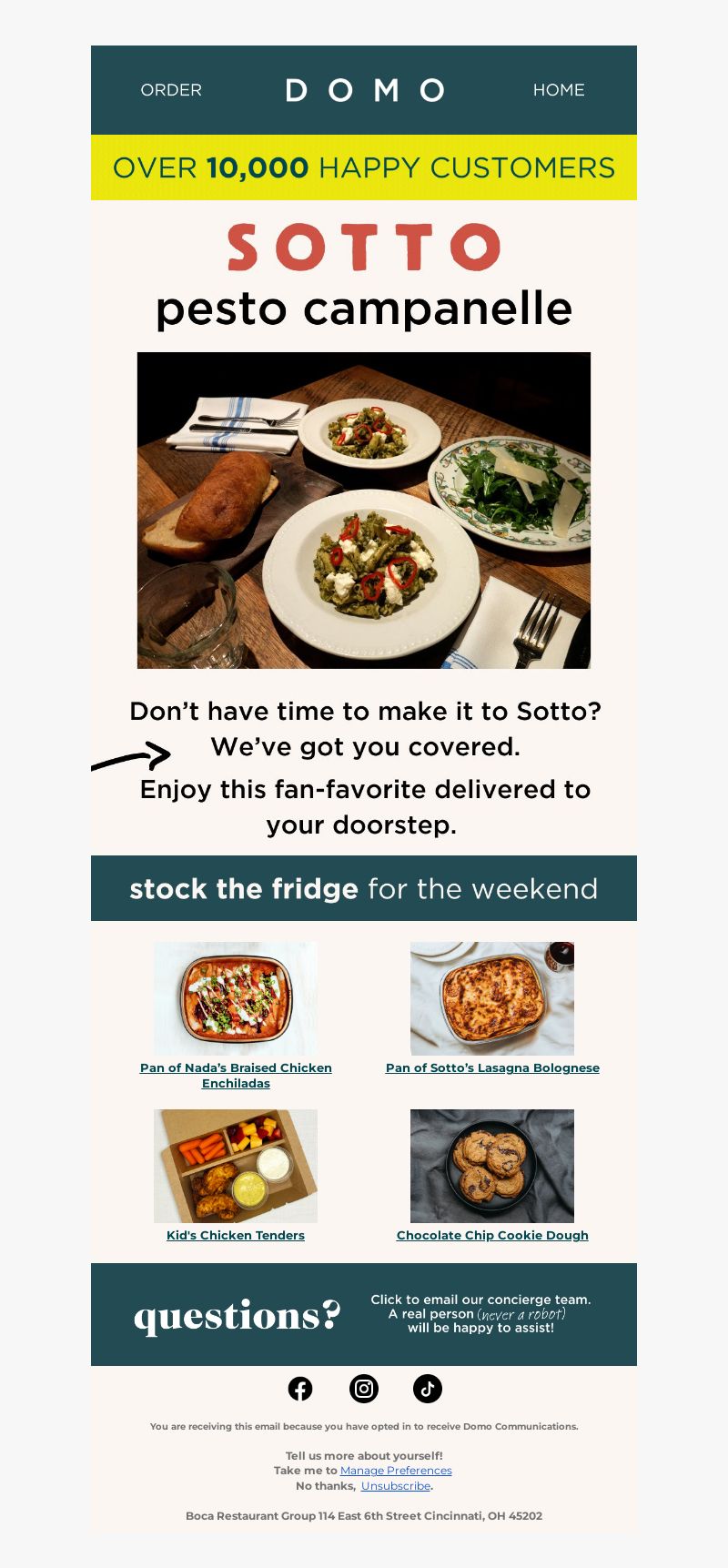View the Pan of Sotto's Lasagna Bolognese link
Viewport: 728px width, 1568px height.
click(492, 1067)
